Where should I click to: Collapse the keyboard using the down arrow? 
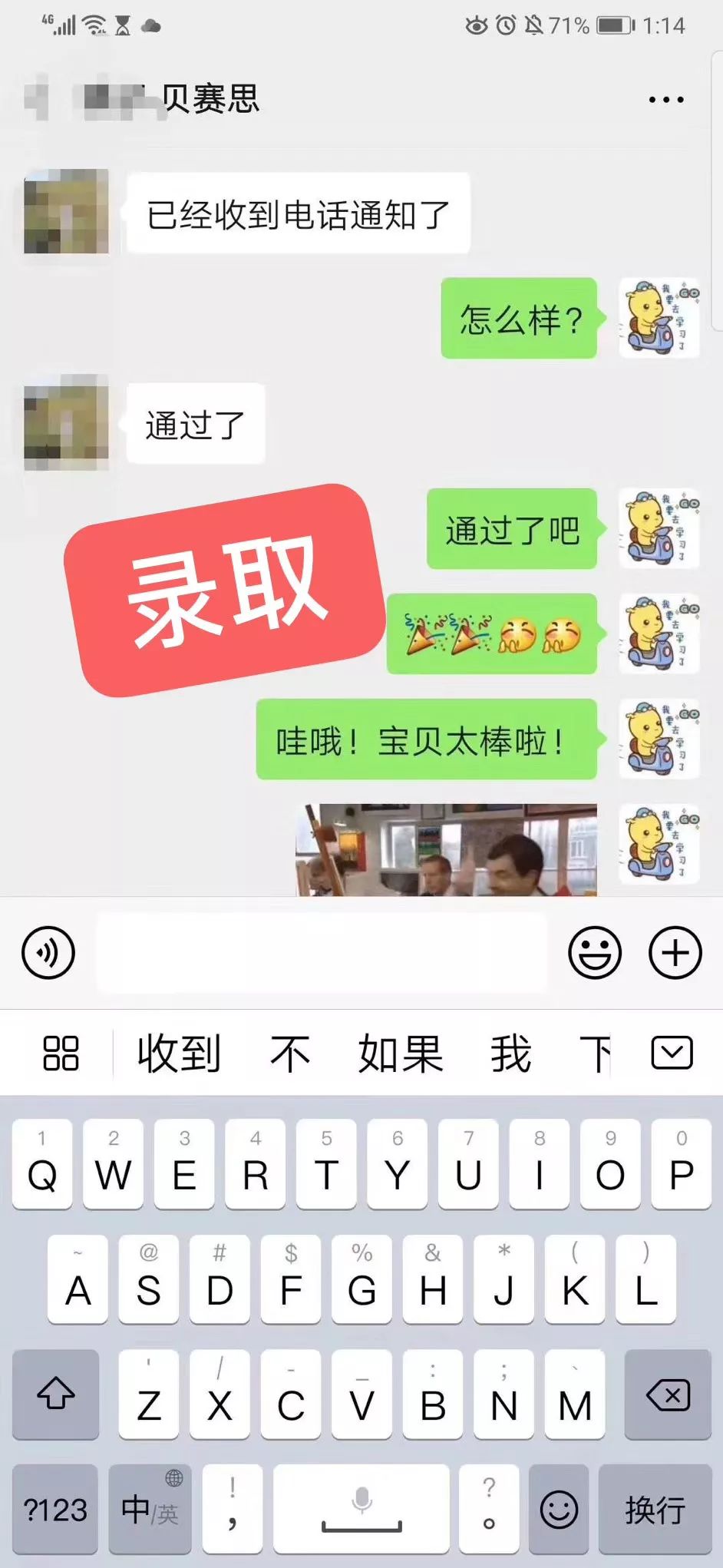(672, 1053)
